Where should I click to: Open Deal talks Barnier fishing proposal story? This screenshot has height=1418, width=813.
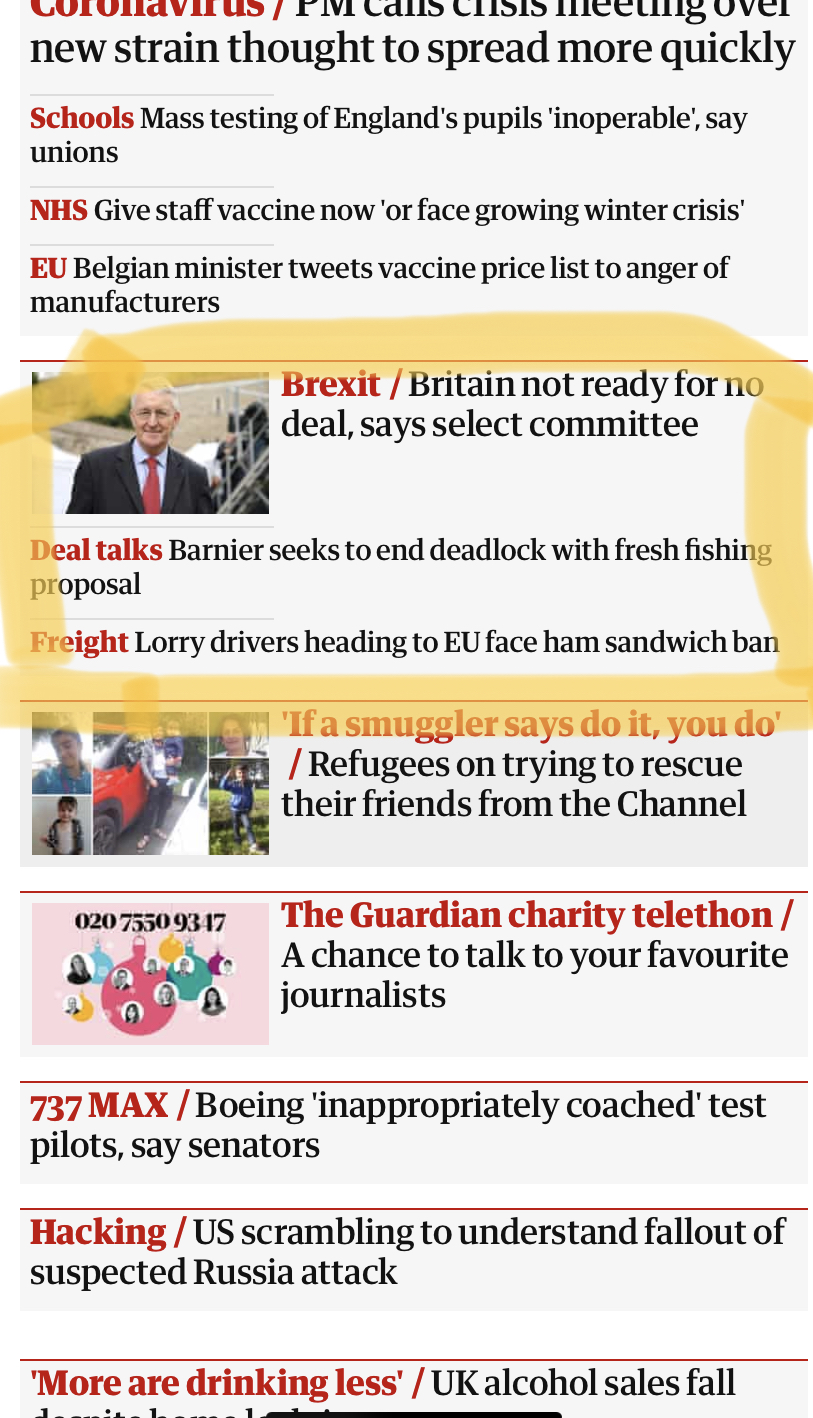pyautogui.click(x=401, y=567)
